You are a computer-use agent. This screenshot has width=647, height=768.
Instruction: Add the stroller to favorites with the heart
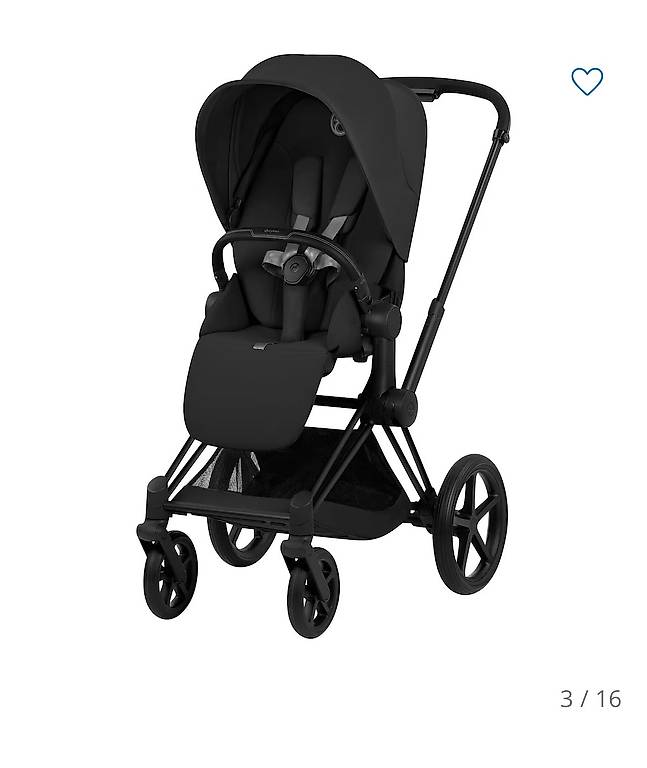587,81
